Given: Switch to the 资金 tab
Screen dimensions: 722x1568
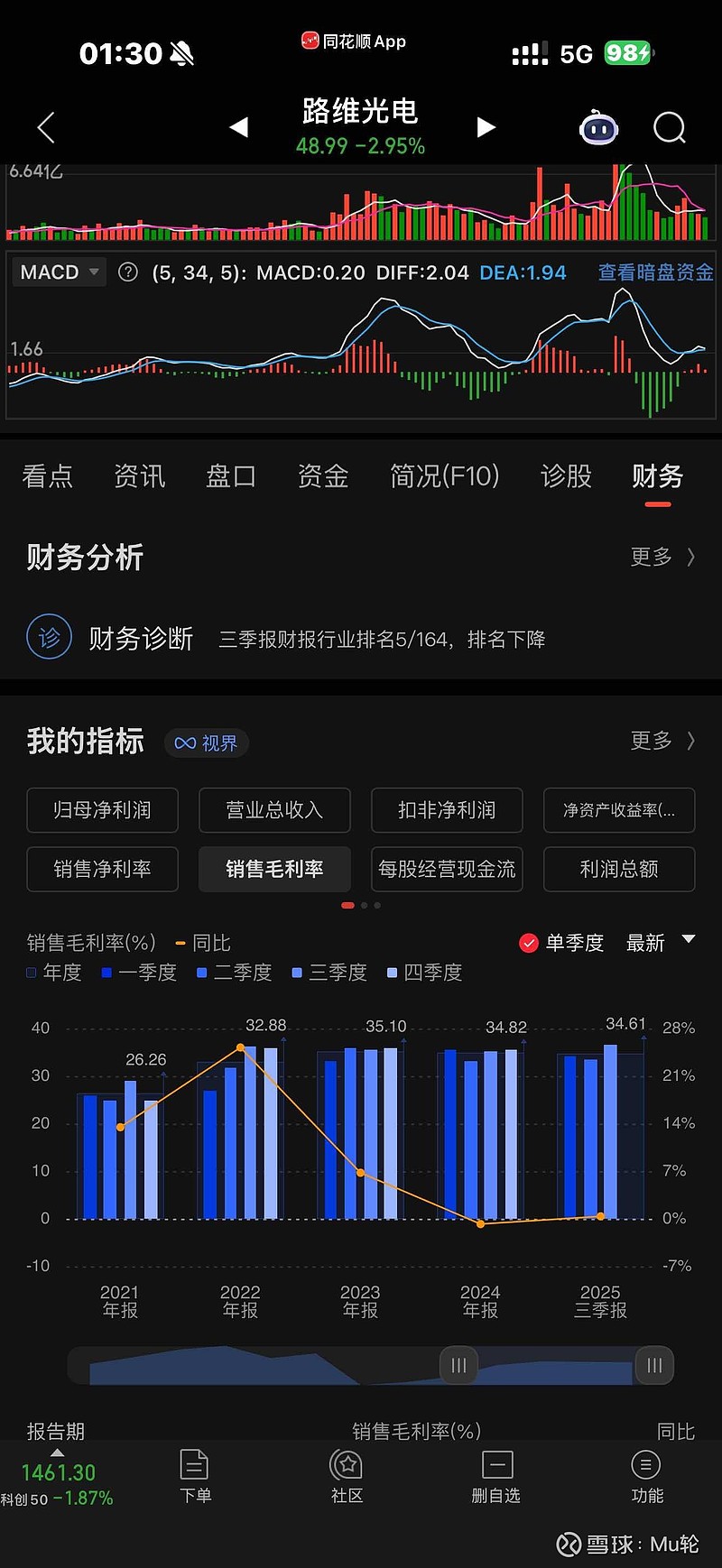Looking at the screenshot, I should [x=322, y=476].
